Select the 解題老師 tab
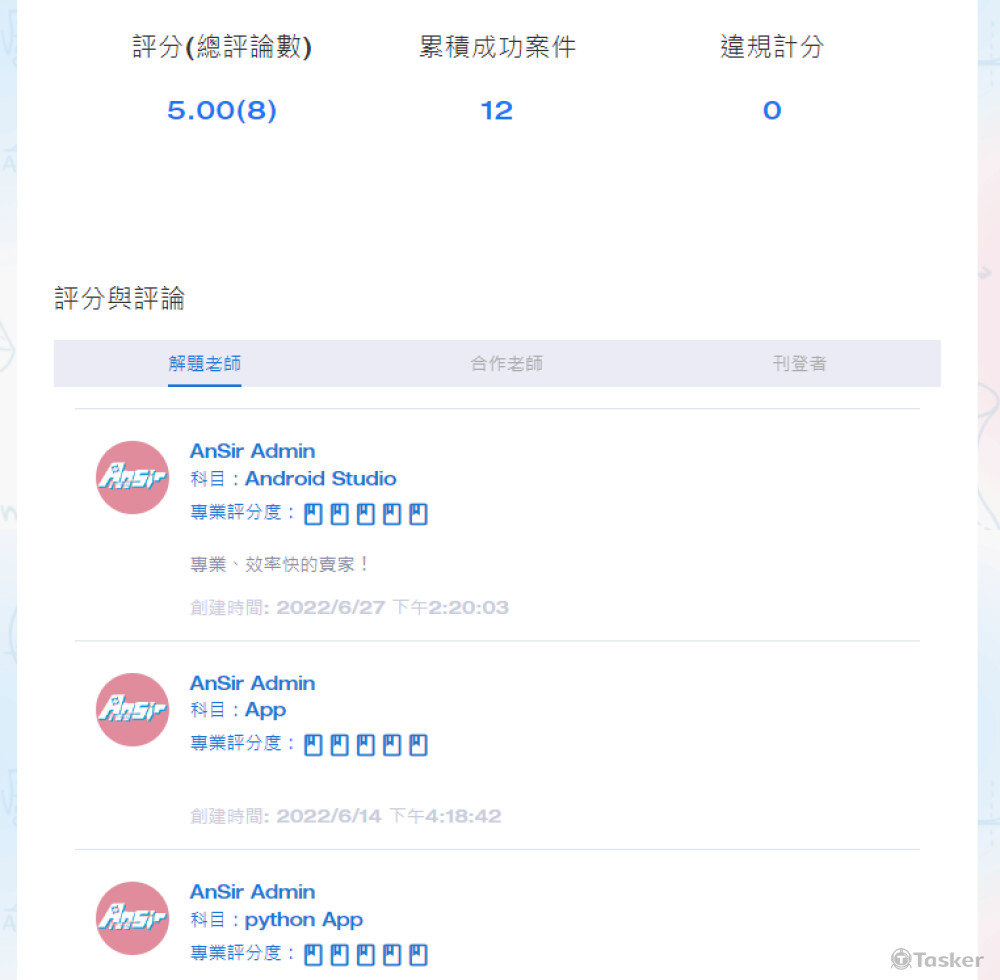1000x980 pixels. click(205, 364)
